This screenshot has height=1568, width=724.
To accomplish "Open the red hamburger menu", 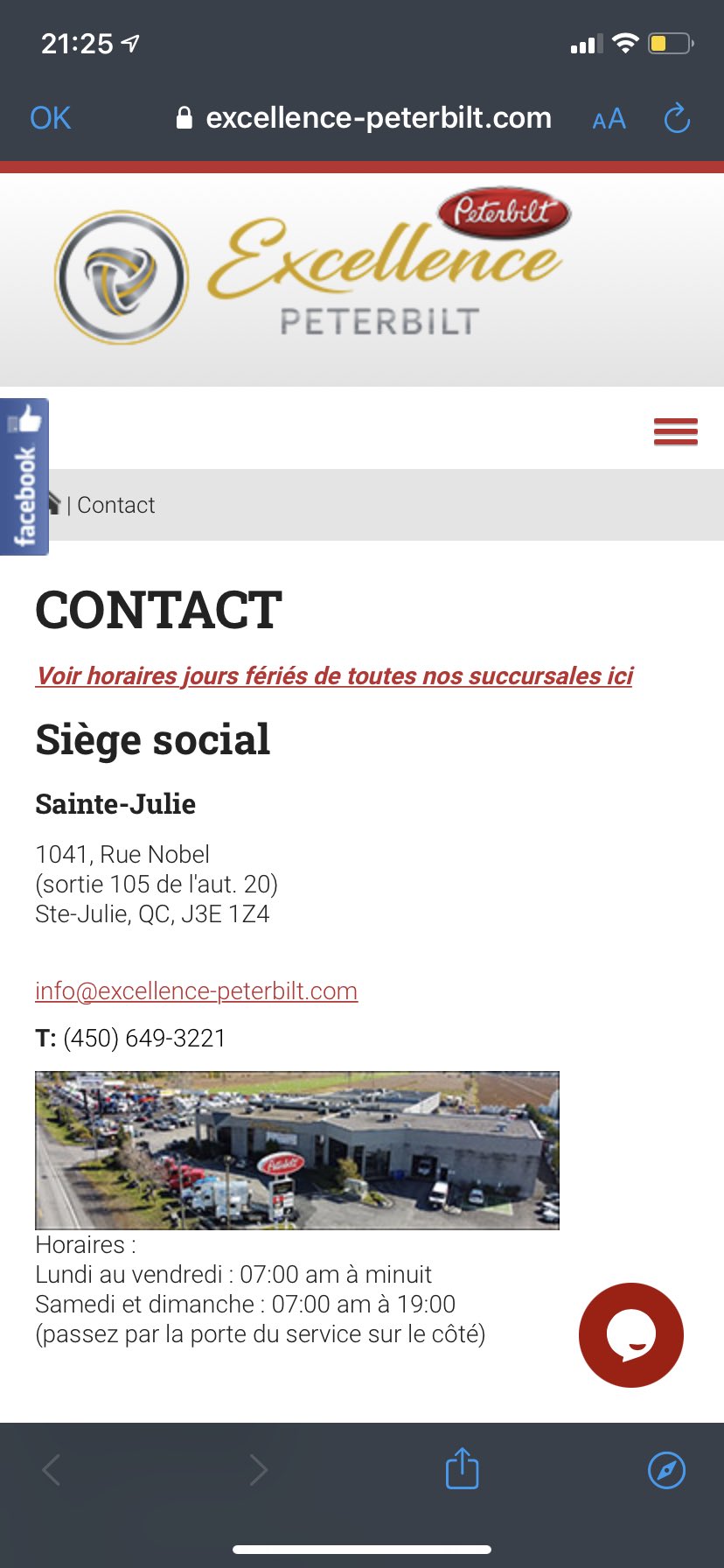I will pyautogui.click(x=675, y=431).
